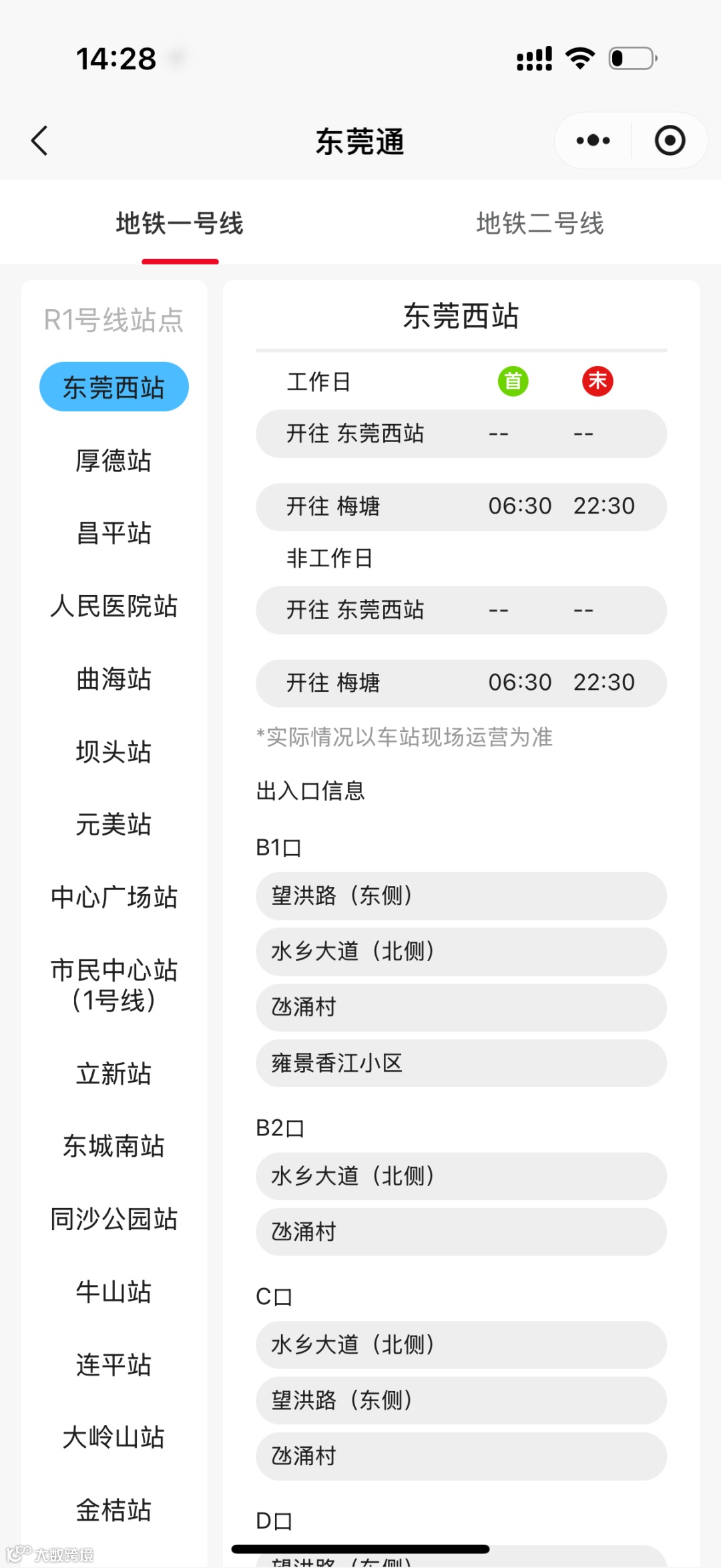
Task: Select 东莞西站 in the station list
Action: coord(113,385)
